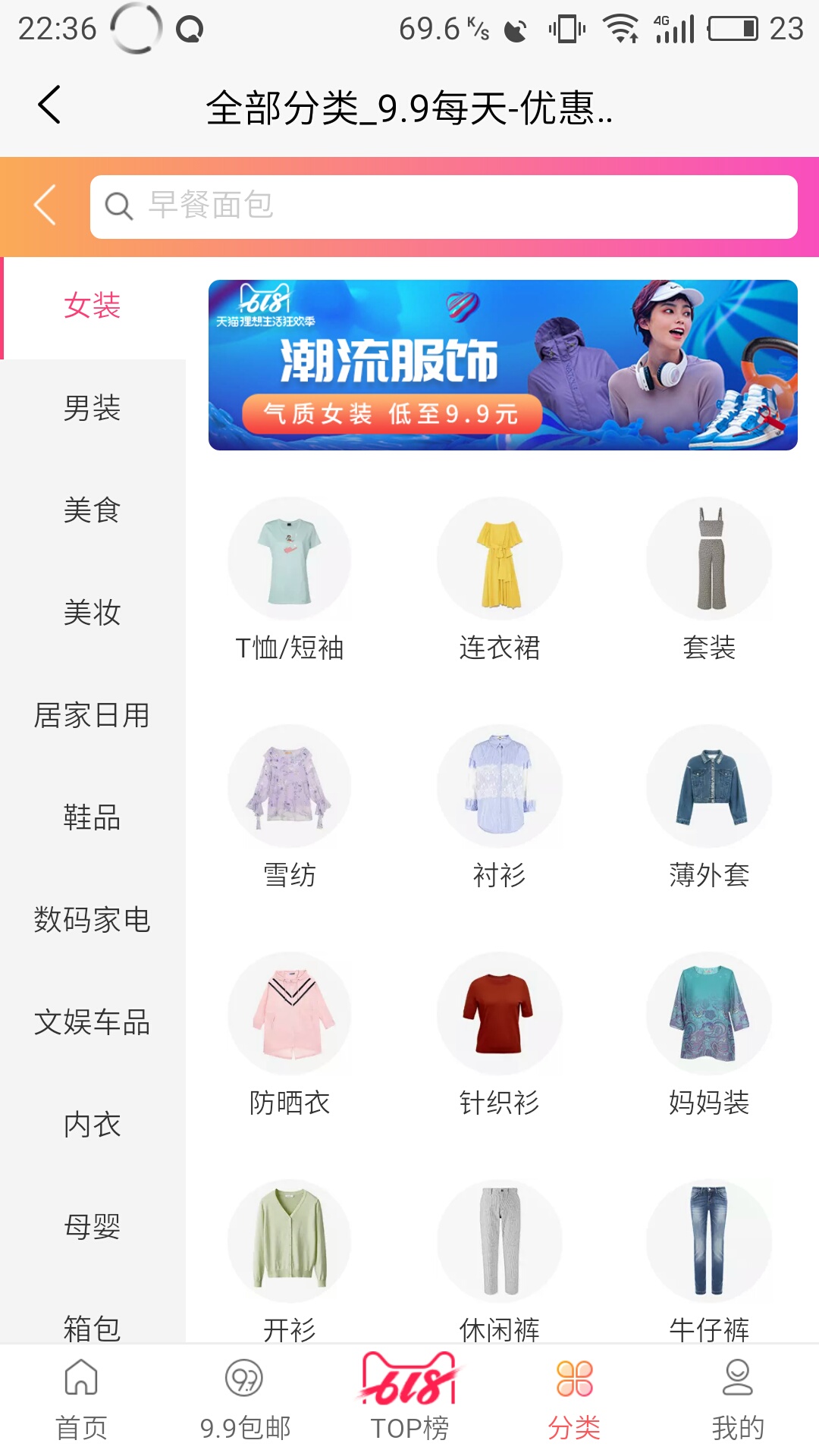This screenshot has width=819, height=1456.
Task: Tap the back arrow in the title bar
Action: tap(50, 107)
